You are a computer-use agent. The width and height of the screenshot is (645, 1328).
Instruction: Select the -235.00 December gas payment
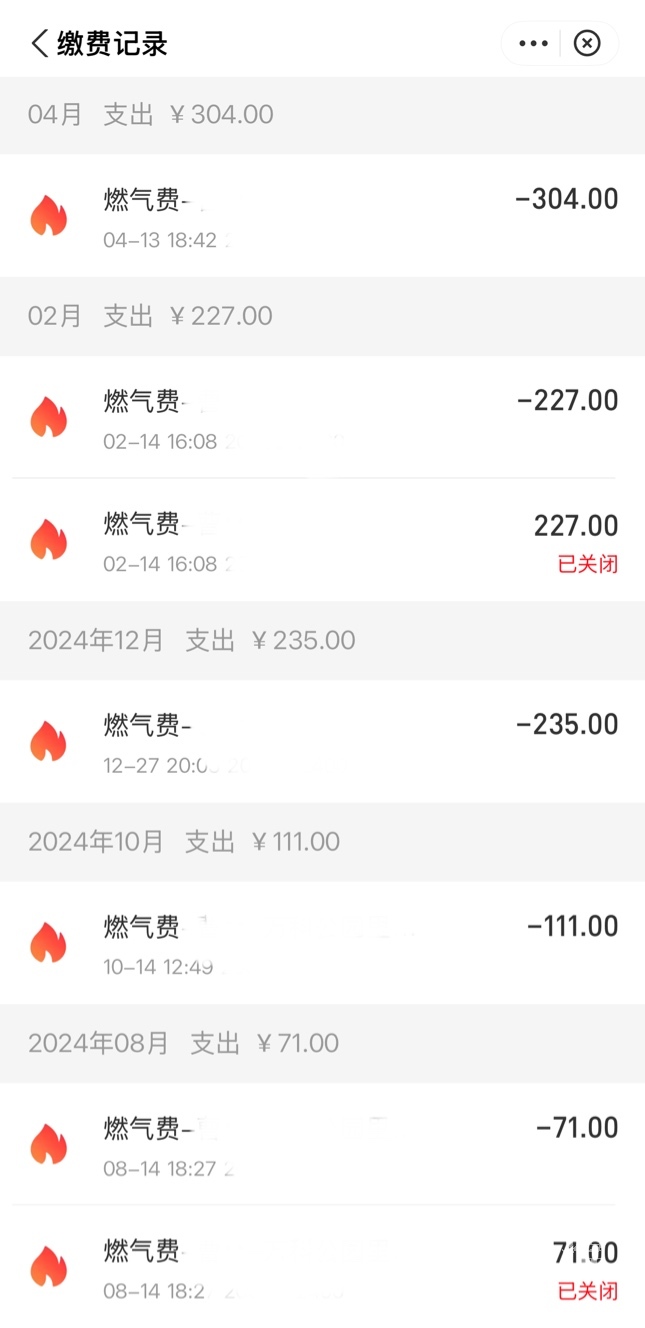(322, 741)
